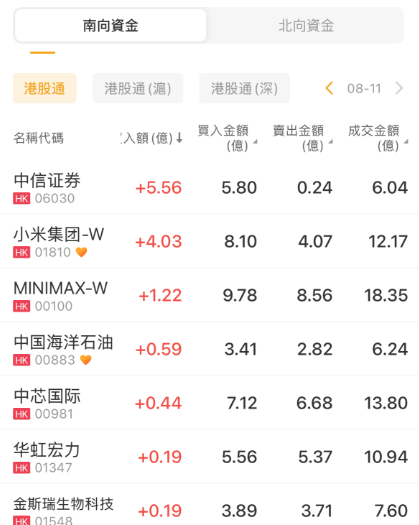Open 小米集团-W 01810 stock details
This screenshot has width=419, height=525.
pyautogui.click(x=209, y=241)
